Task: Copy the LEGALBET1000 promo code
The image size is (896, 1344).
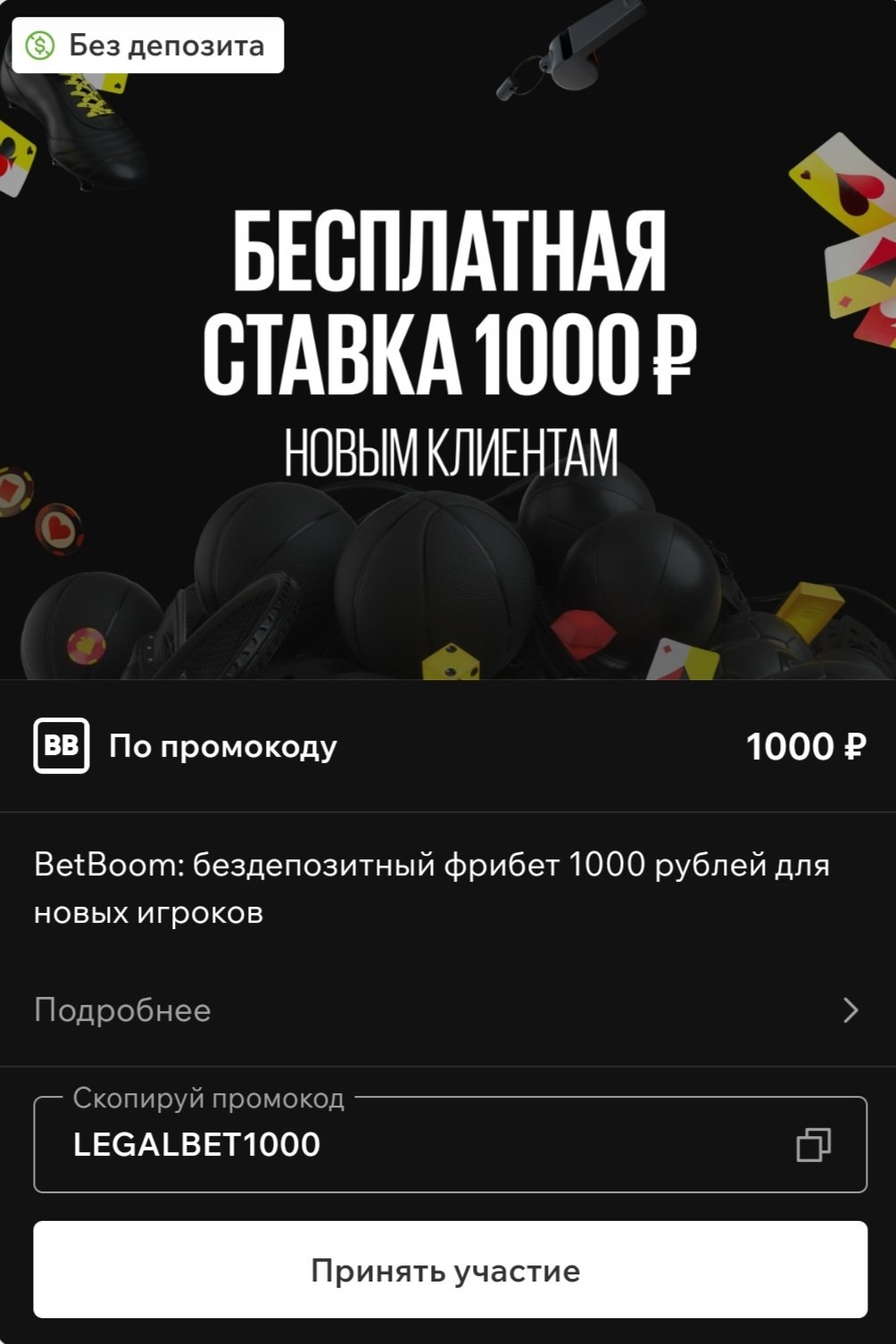Action: coord(813,1144)
